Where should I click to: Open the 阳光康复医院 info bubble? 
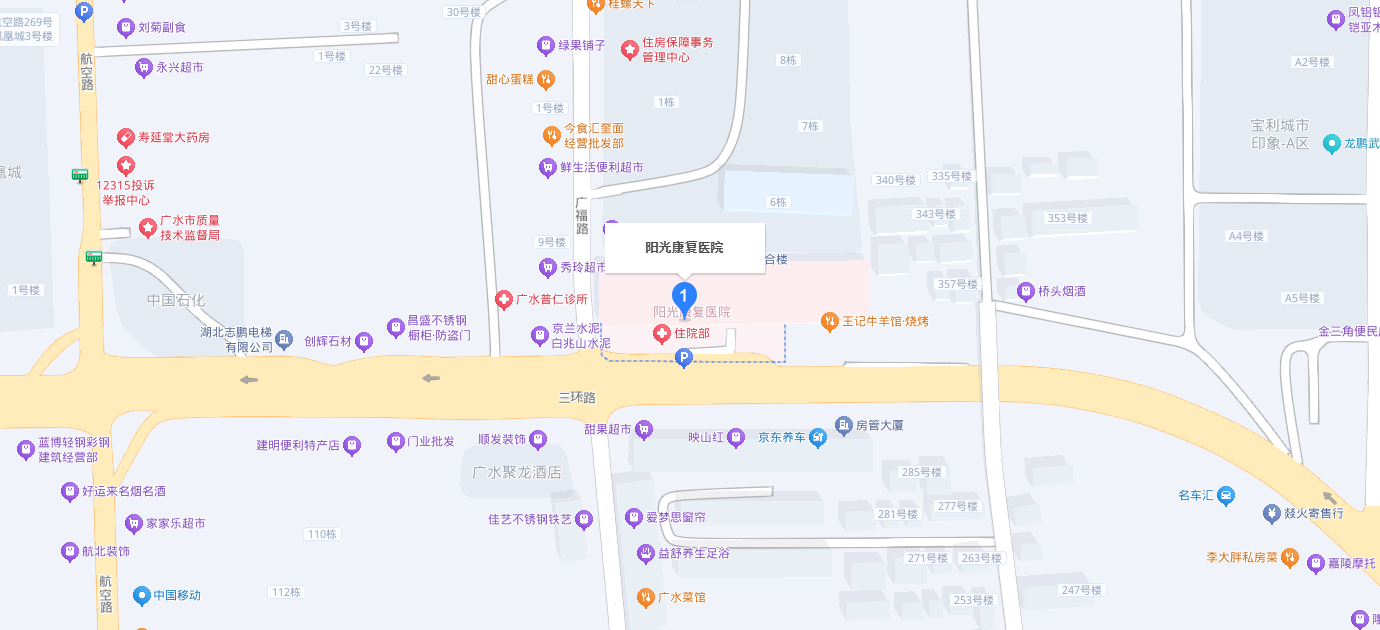(684, 248)
